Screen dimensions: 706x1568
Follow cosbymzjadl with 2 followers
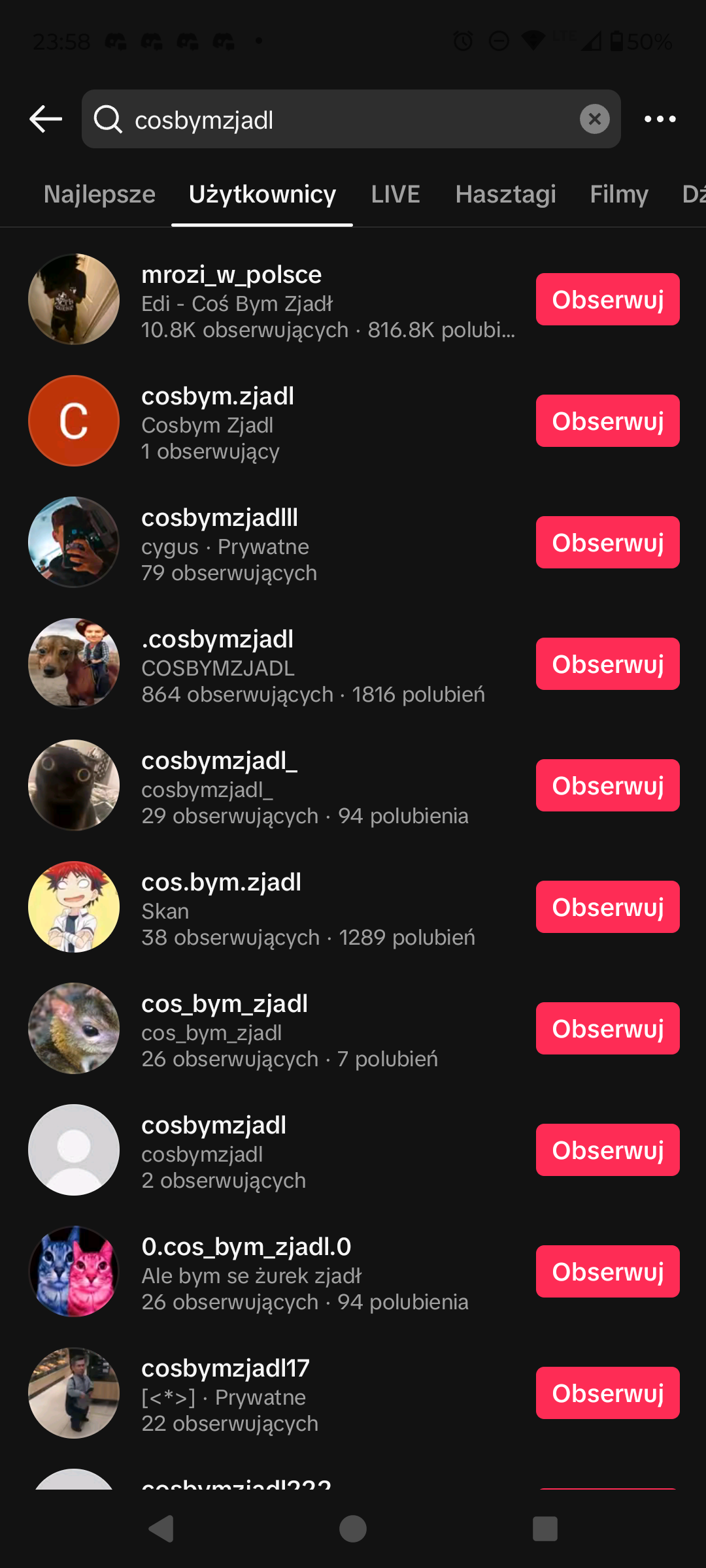[607, 1150]
